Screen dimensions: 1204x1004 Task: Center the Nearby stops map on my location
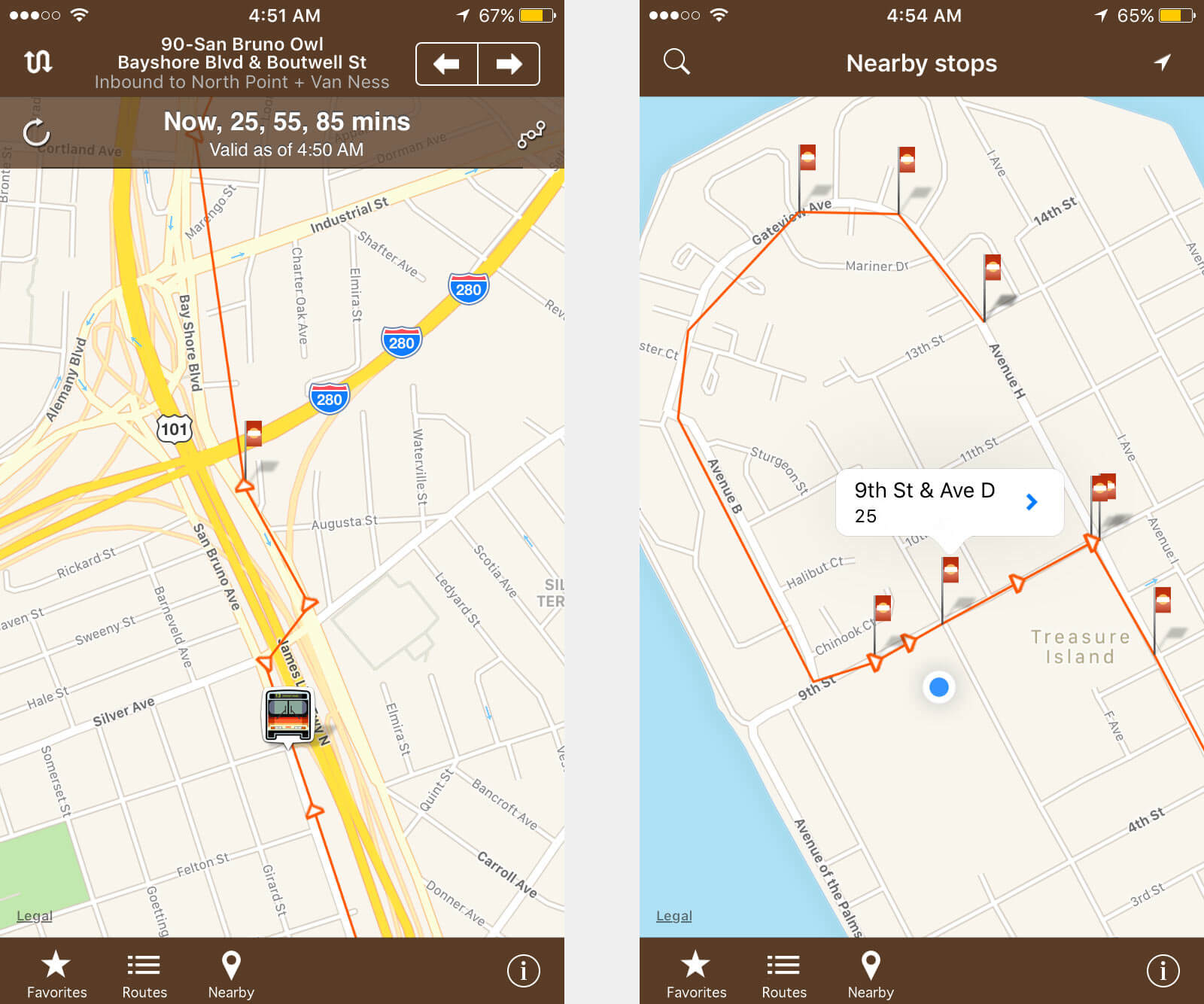[x=1163, y=62]
